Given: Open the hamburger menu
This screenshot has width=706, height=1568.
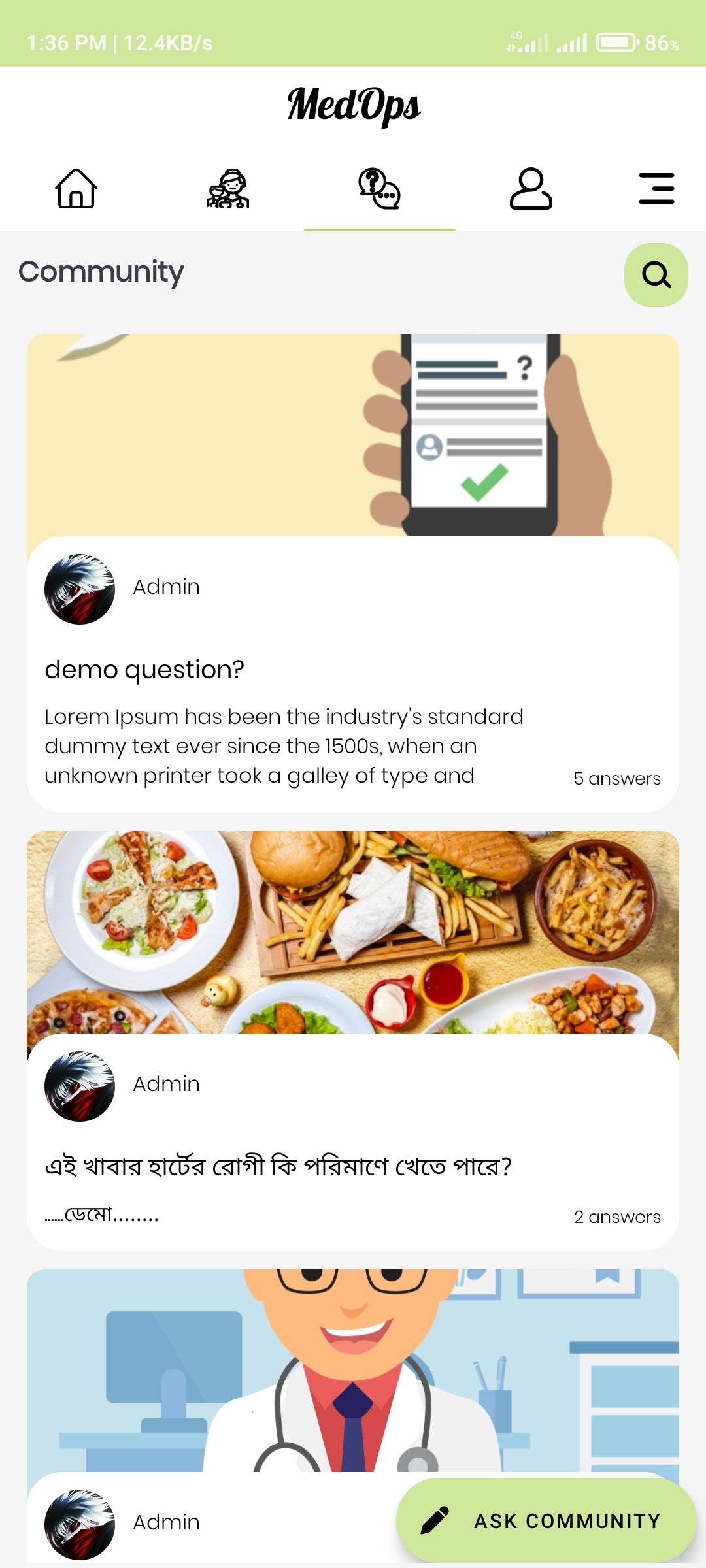Looking at the screenshot, I should 656,189.
